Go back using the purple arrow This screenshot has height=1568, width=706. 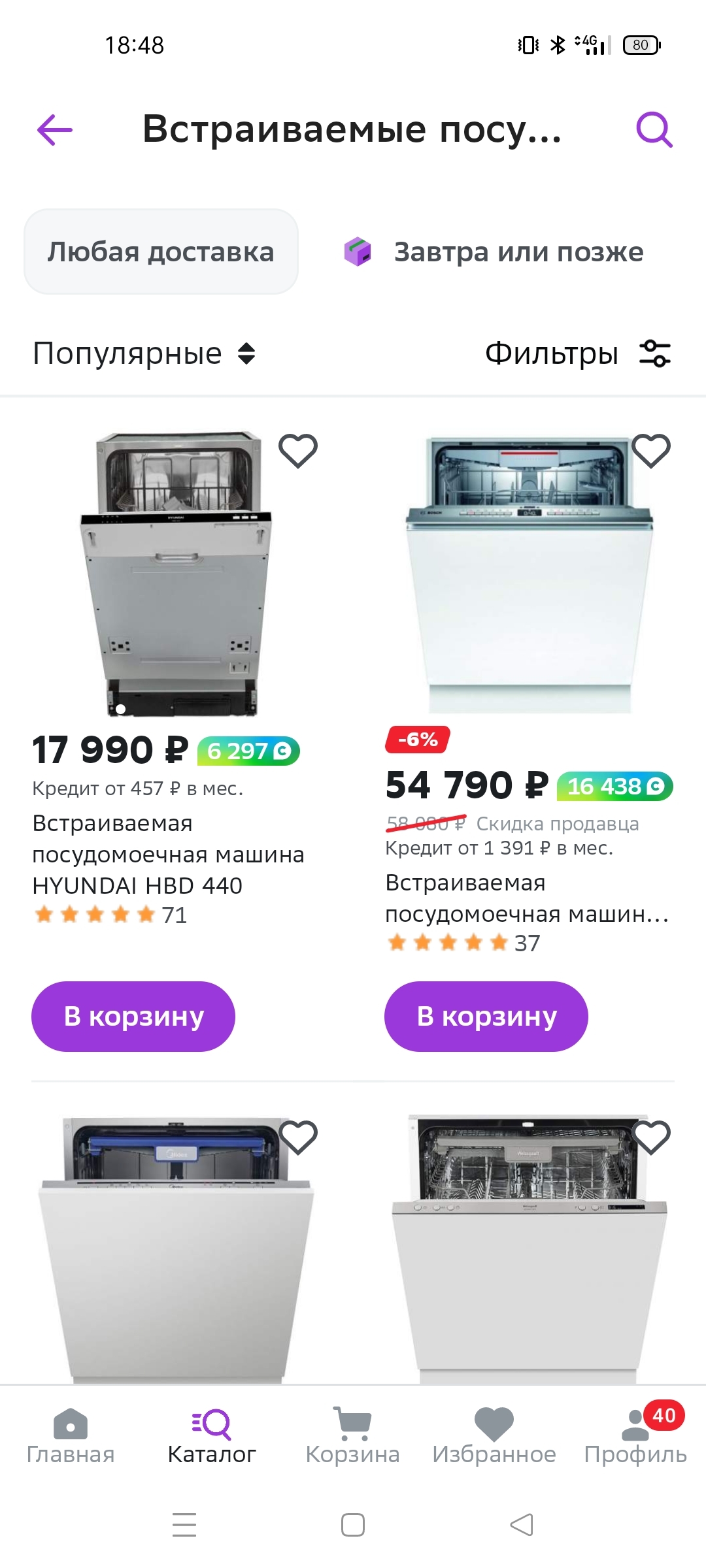tap(55, 129)
